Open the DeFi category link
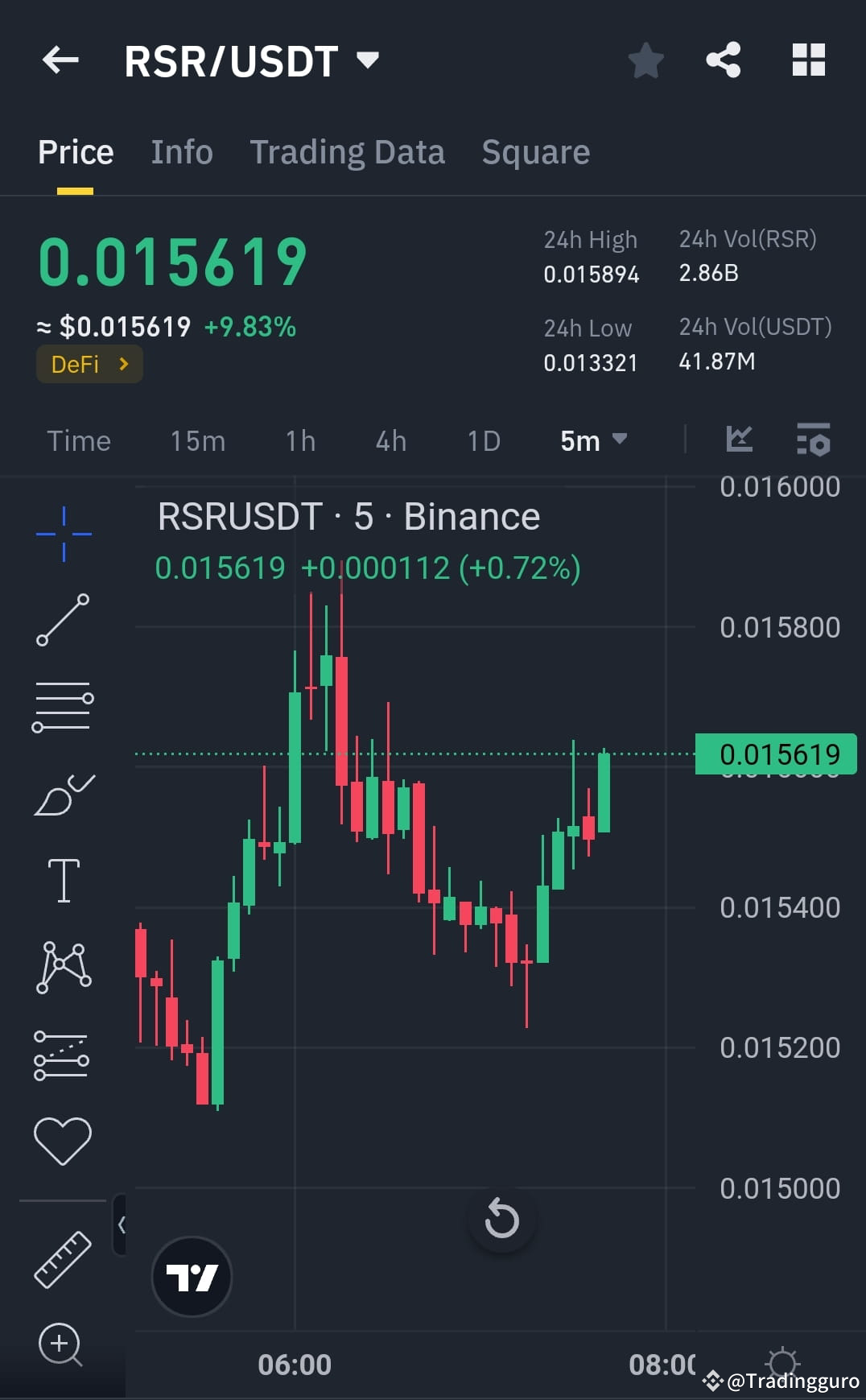This screenshot has height=1400, width=866. [89, 364]
